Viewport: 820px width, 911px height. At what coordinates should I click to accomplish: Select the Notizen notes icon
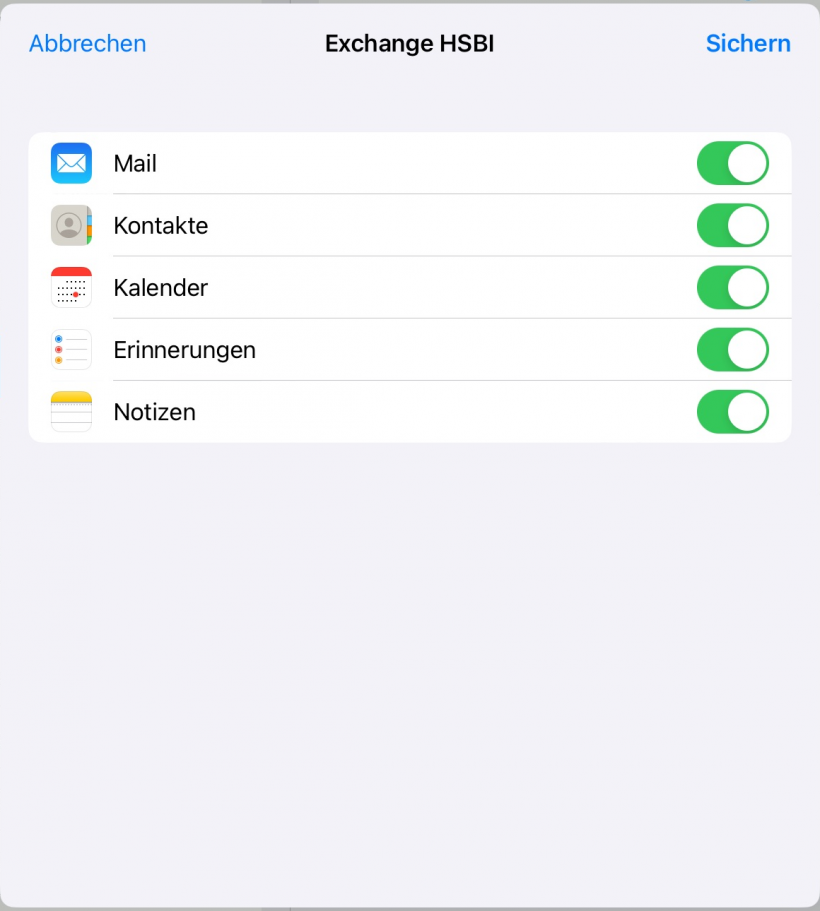pos(71,411)
